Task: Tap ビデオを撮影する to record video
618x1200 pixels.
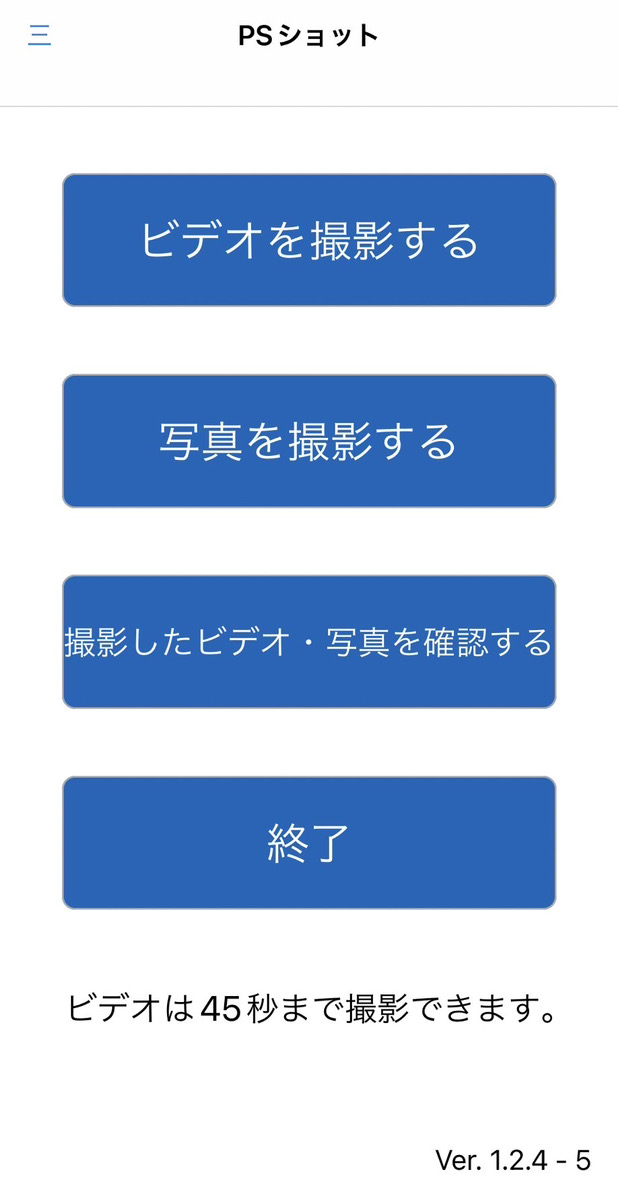Action: tap(309, 240)
